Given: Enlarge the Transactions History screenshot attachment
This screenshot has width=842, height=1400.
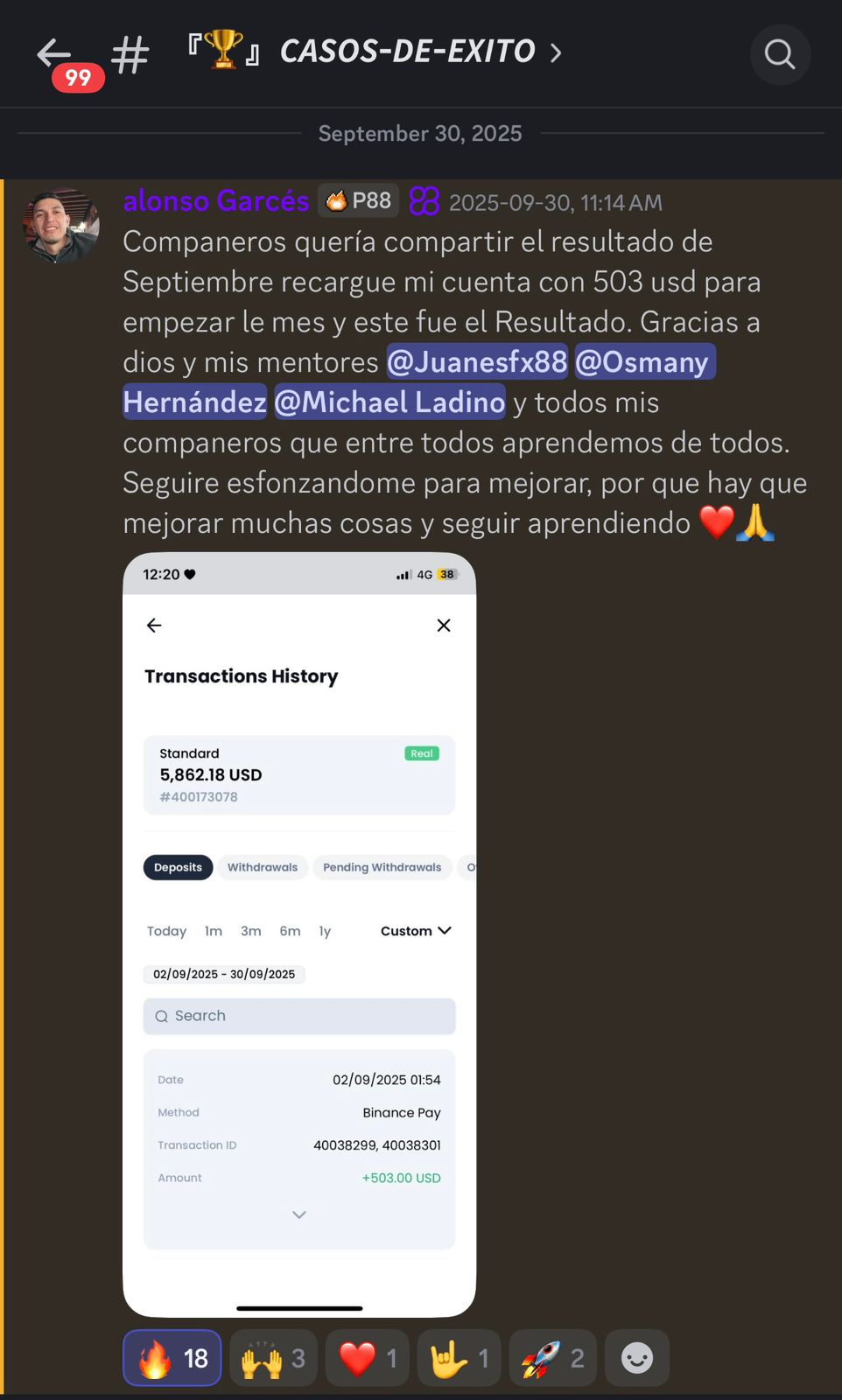Looking at the screenshot, I should click(299, 934).
